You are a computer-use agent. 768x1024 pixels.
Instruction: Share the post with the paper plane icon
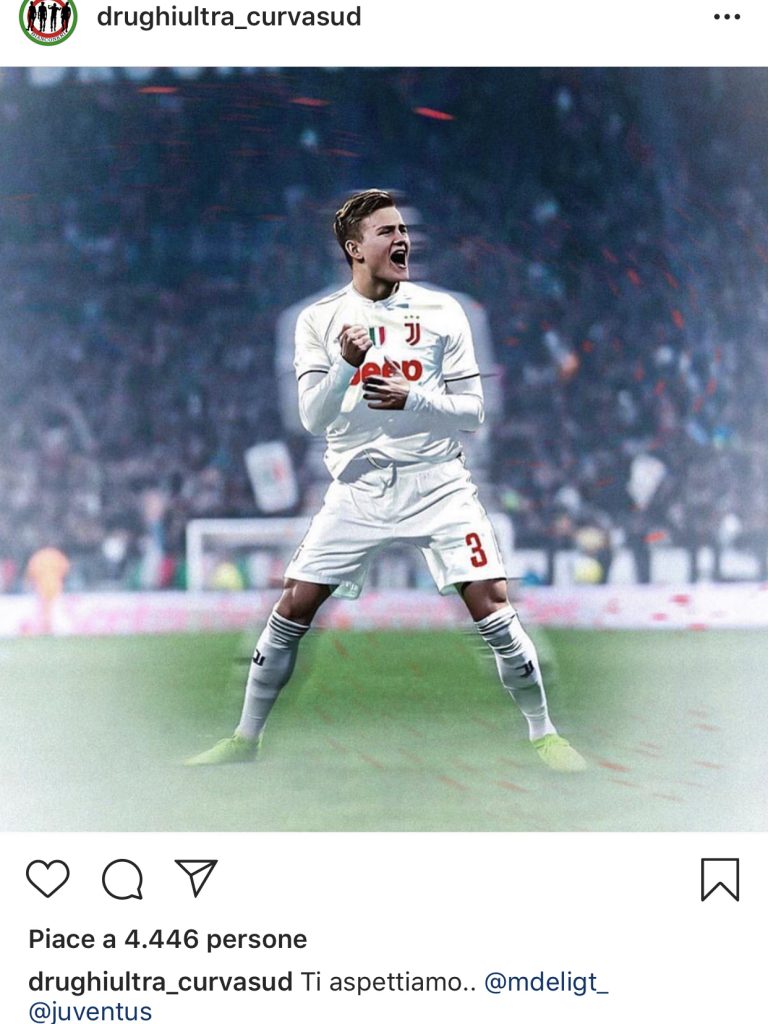[196, 878]
